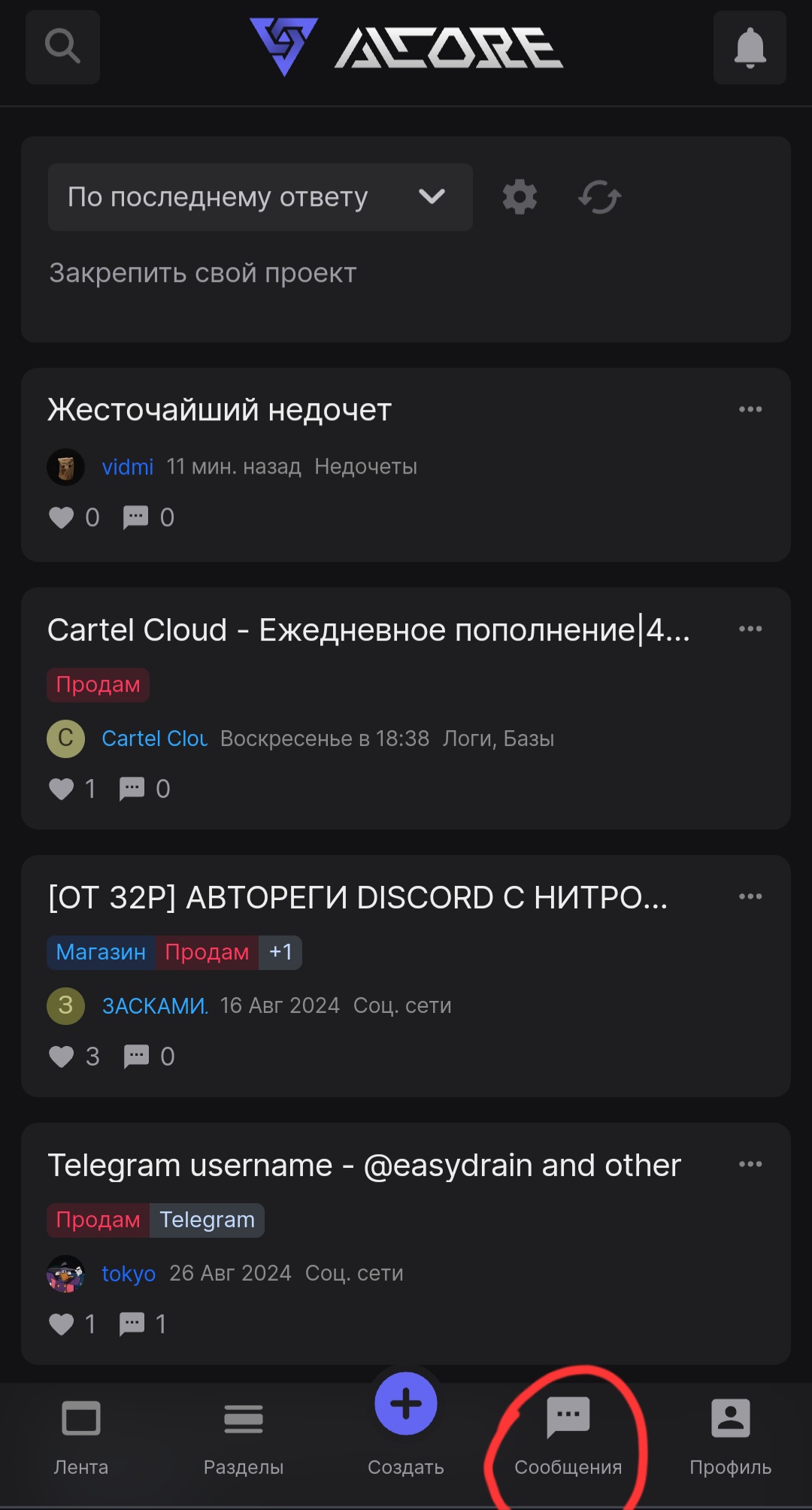
Task: Select the 'Магазин' tag chip
Action: pyautogui.click(x=101, y=952)
